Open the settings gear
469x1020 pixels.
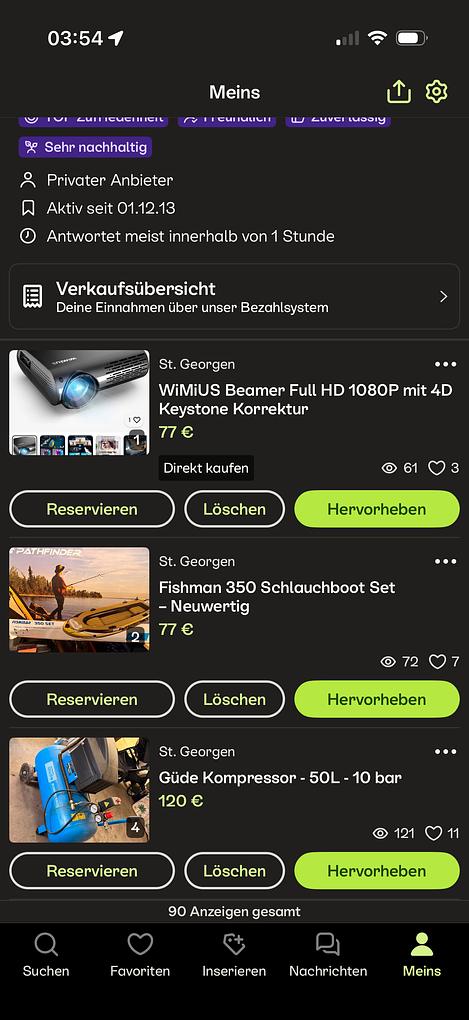(x=436, y=92)
